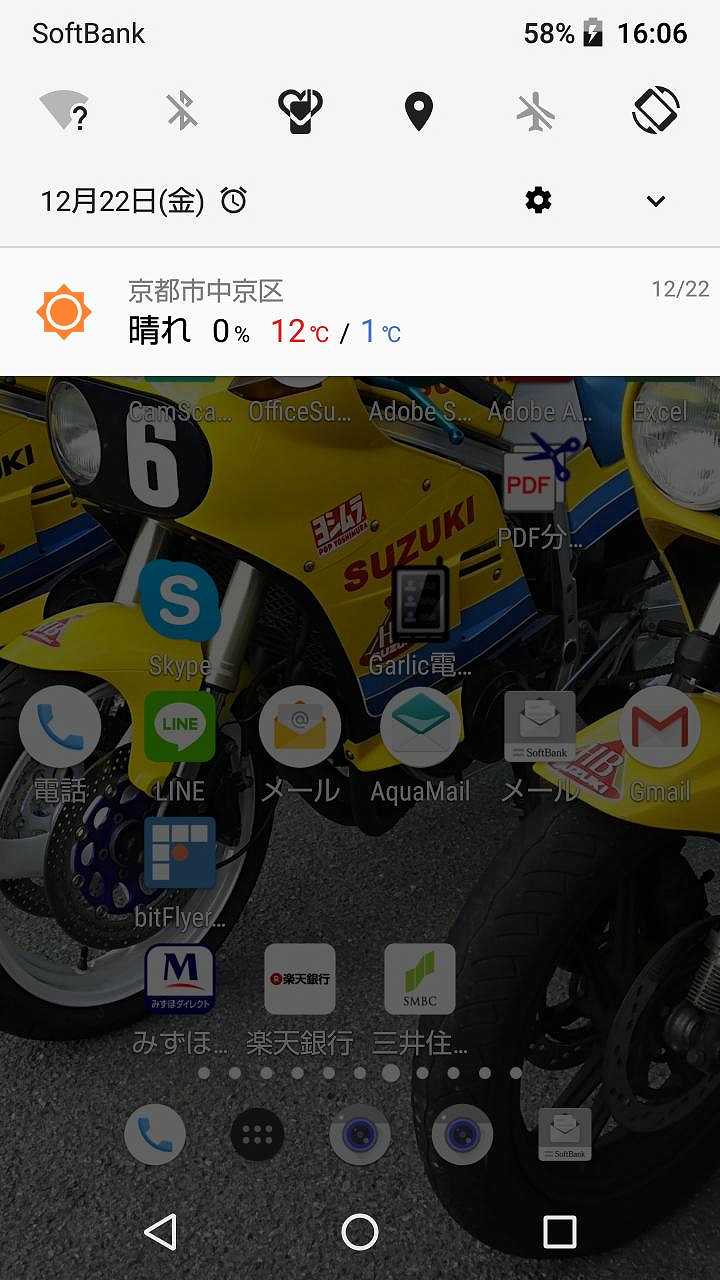
Task: Toggle auto-rotate screen
Action: 656,110
